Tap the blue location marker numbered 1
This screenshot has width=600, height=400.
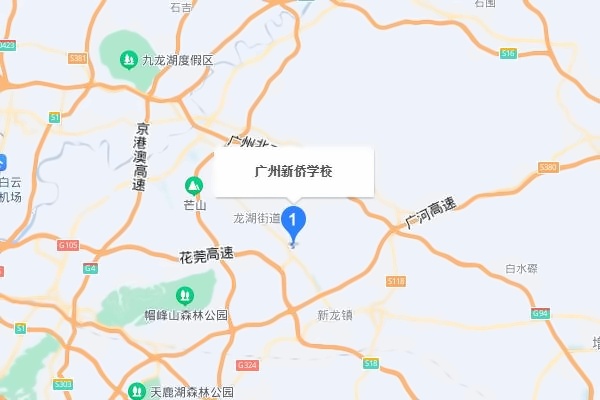292,219
